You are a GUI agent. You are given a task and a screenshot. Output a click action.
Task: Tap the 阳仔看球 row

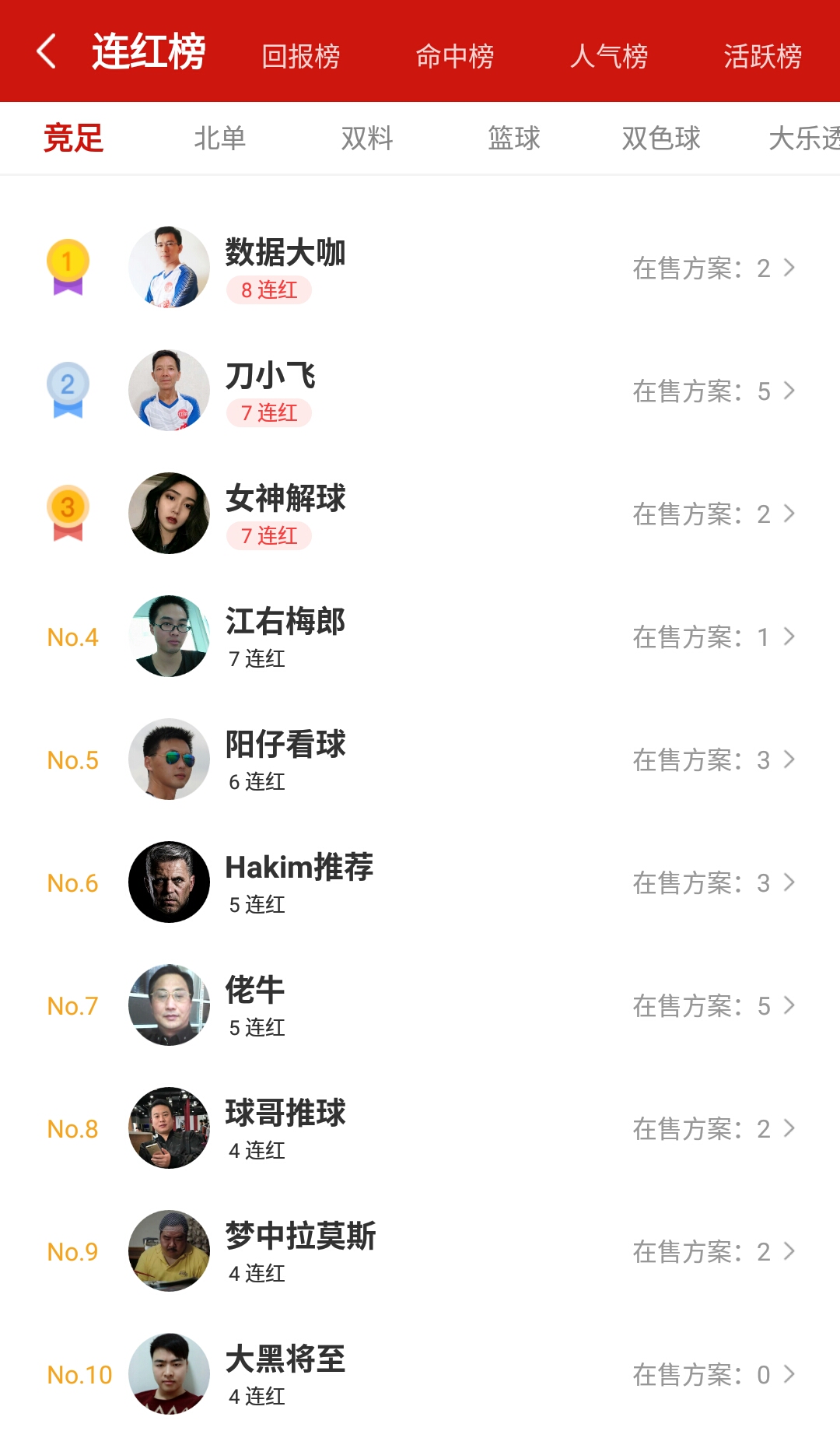420,759
